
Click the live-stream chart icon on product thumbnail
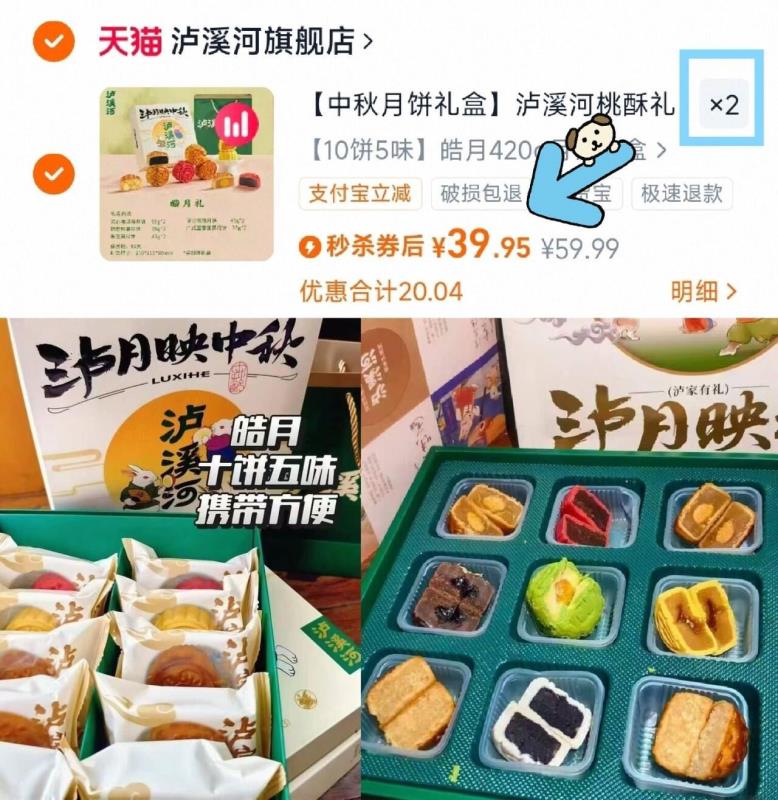238,123
